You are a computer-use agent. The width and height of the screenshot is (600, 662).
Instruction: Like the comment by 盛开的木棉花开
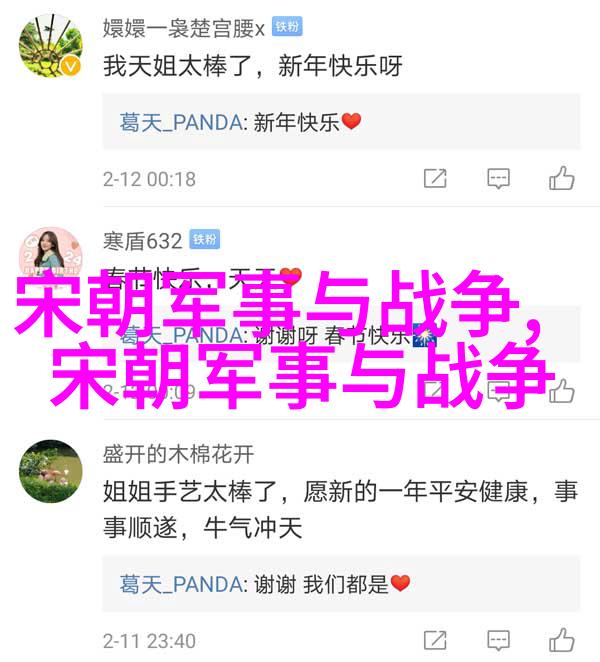point(561,640)
